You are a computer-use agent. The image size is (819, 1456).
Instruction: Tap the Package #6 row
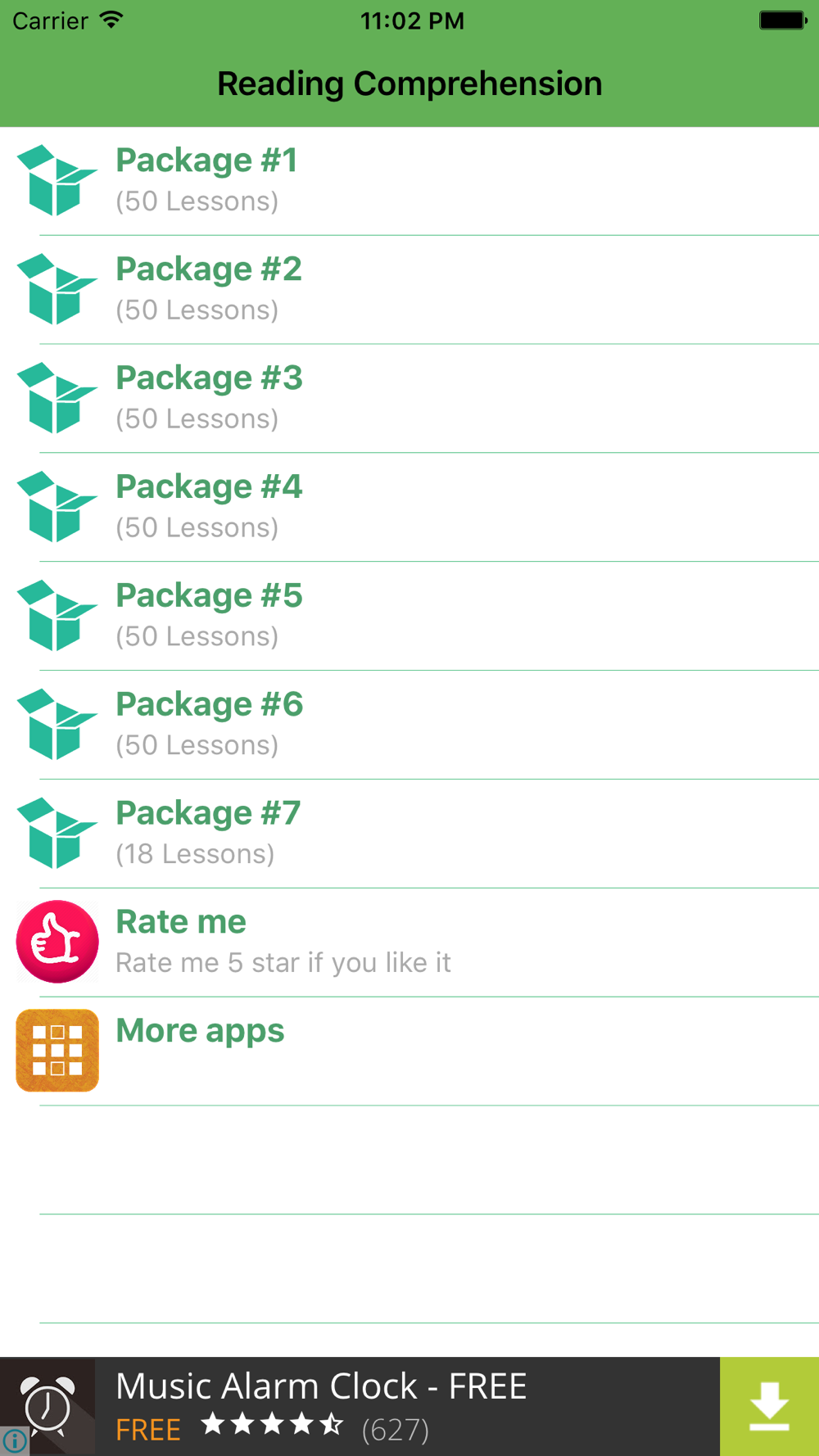click(409, 726)
